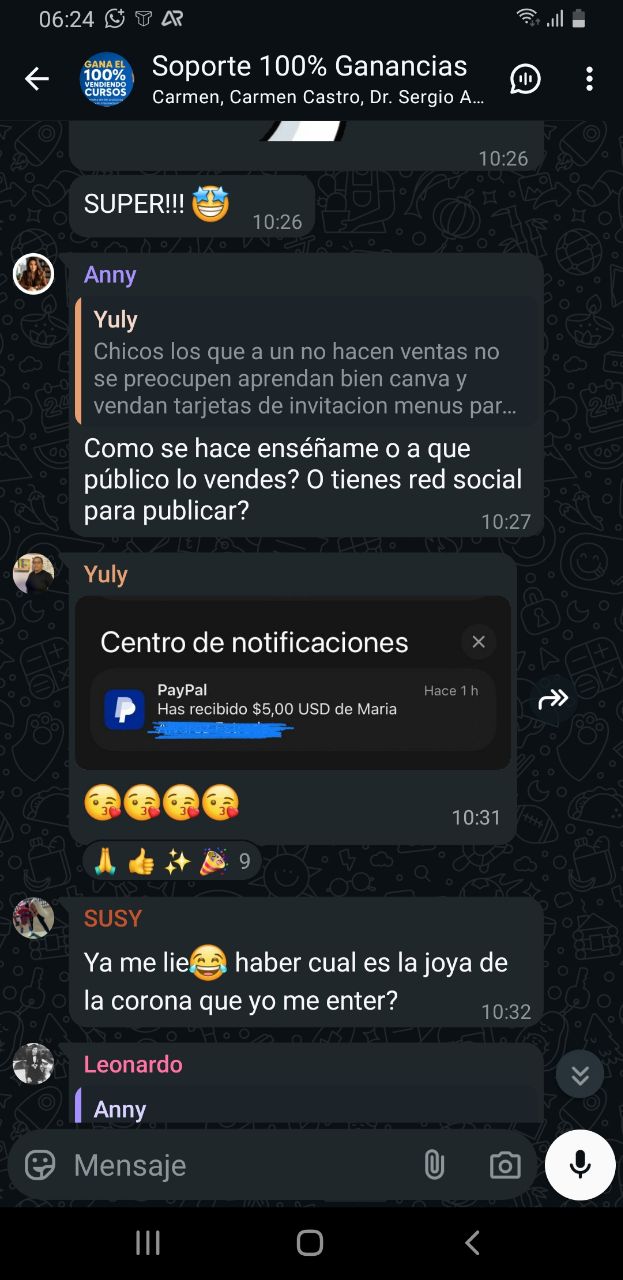Open Leonardo's profile avatar

click(x=33, y=1063)
